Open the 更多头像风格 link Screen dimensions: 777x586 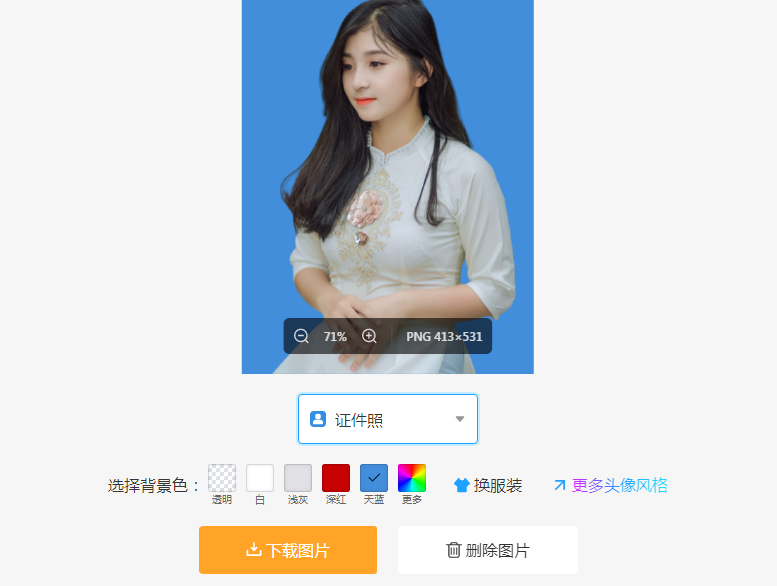click(x=610, y=485)
